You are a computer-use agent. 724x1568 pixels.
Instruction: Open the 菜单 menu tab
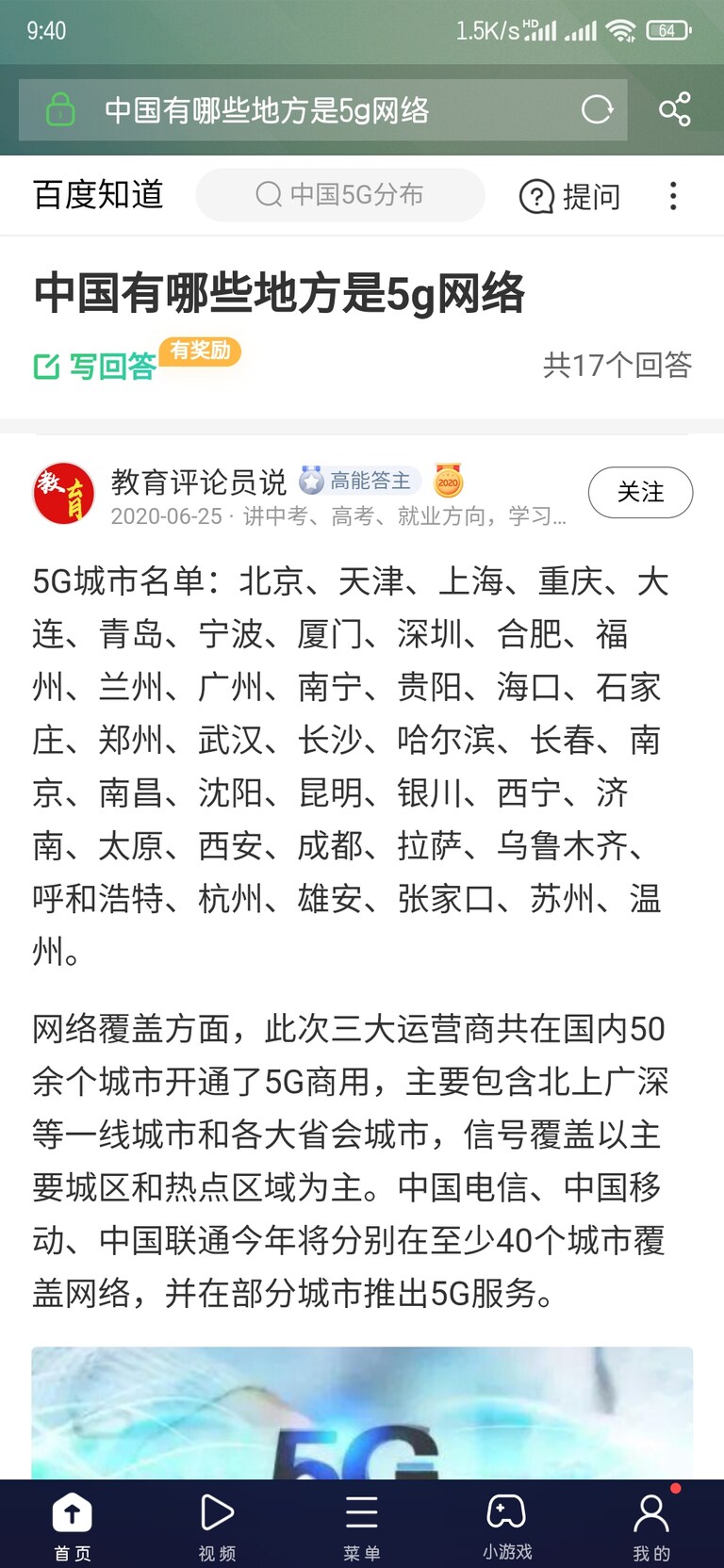coord(362,1525)
